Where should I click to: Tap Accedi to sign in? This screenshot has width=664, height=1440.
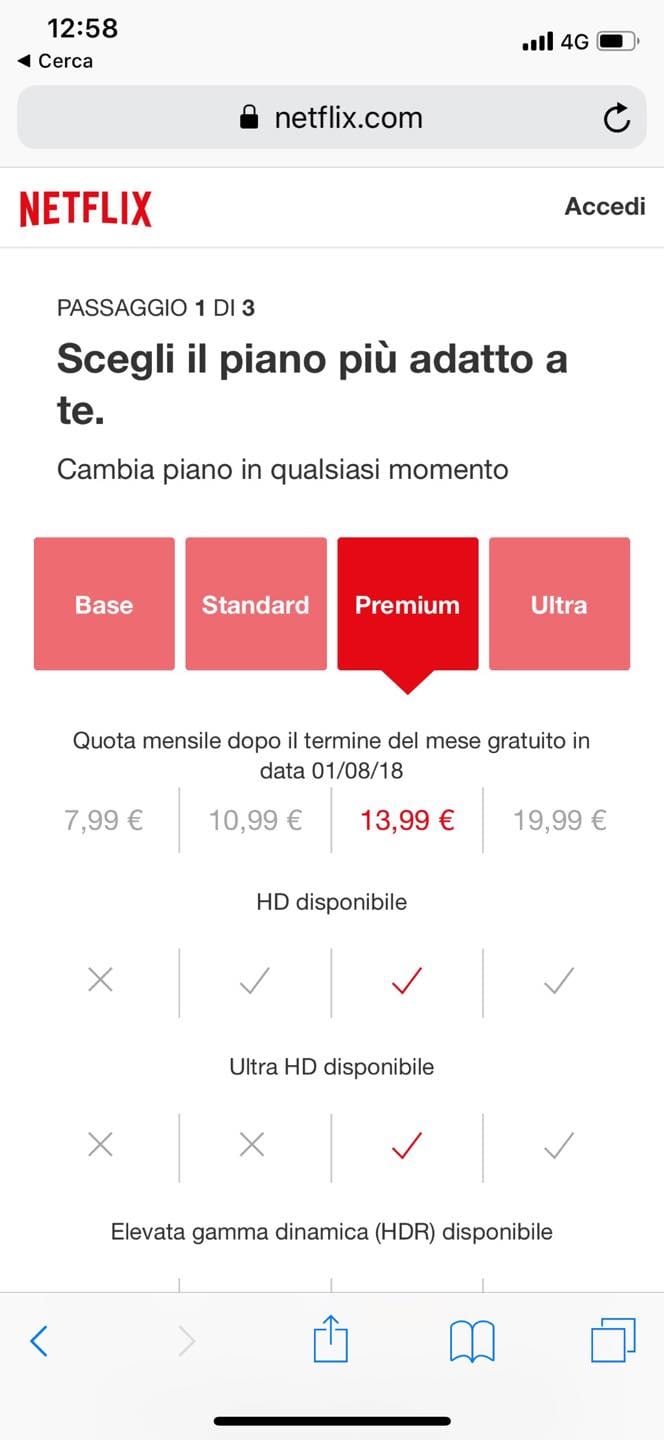(x=605, y=206)
